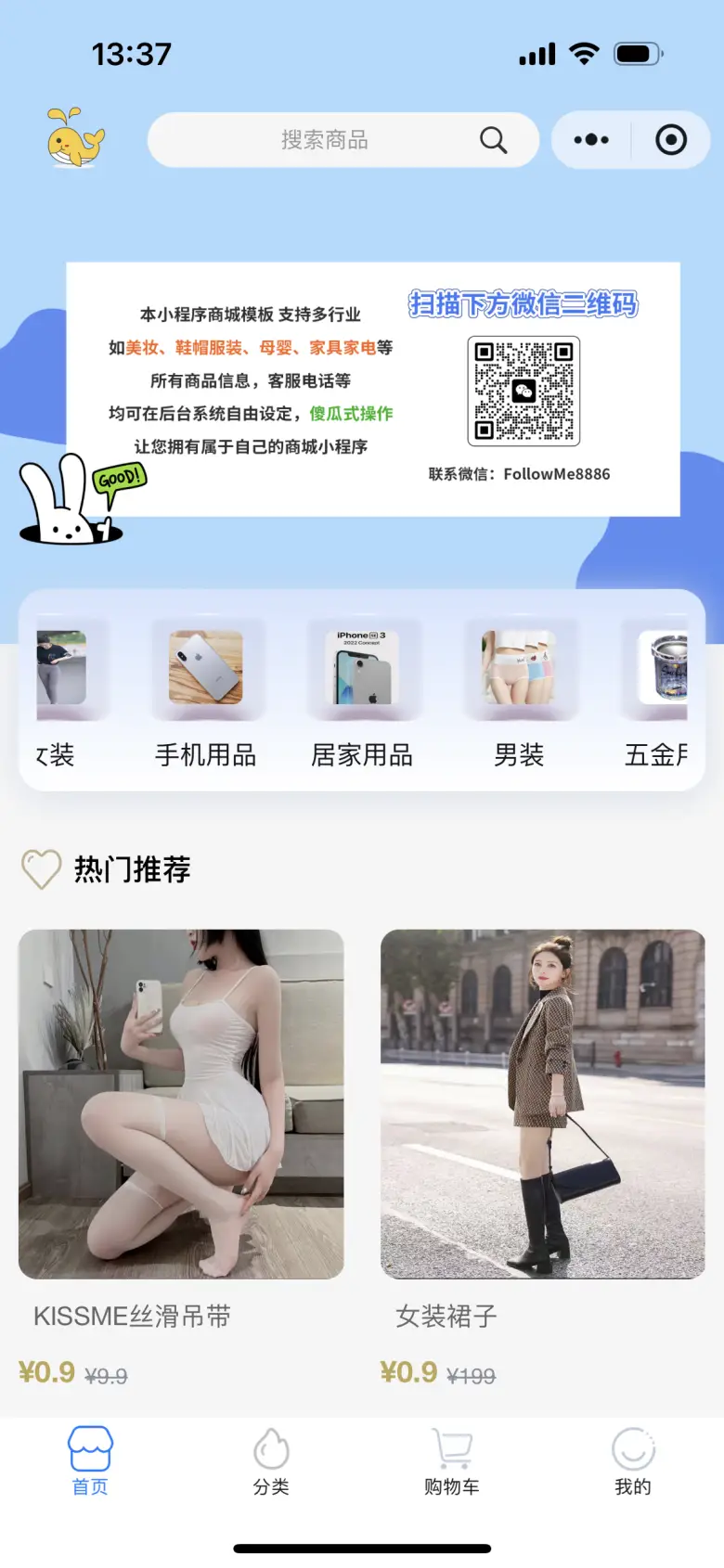Open the 我的 tab
The image size is (724, 1568).
pyautogui.click(x=633, y=1461)
